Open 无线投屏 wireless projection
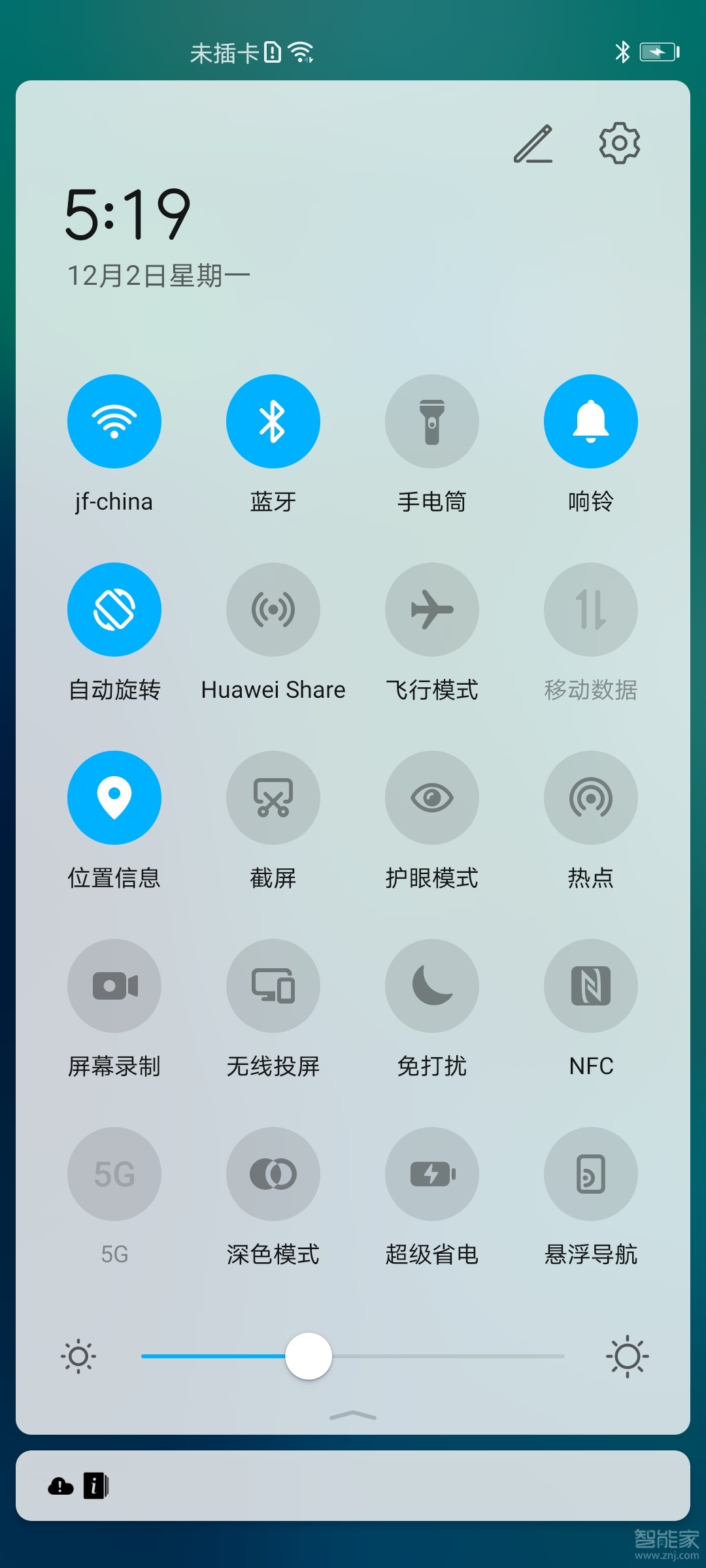This screenshot has width=706, height=1568. coord(273,986)
